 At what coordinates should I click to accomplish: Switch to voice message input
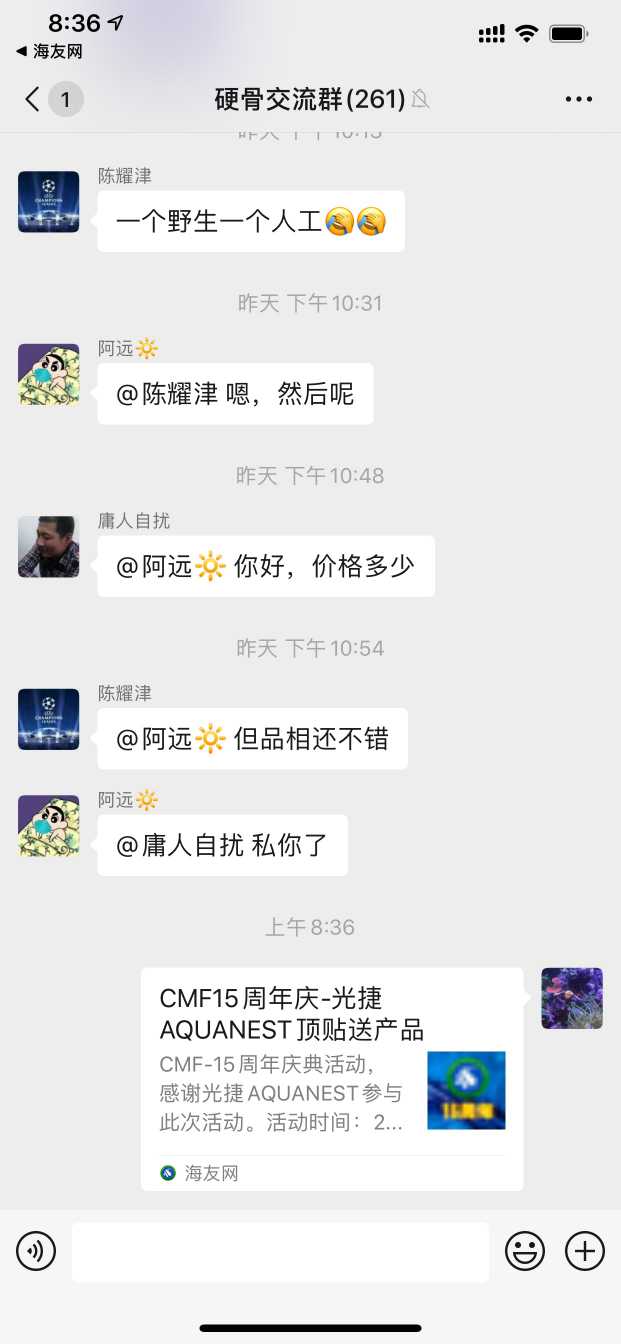(x=36, y=1251)
